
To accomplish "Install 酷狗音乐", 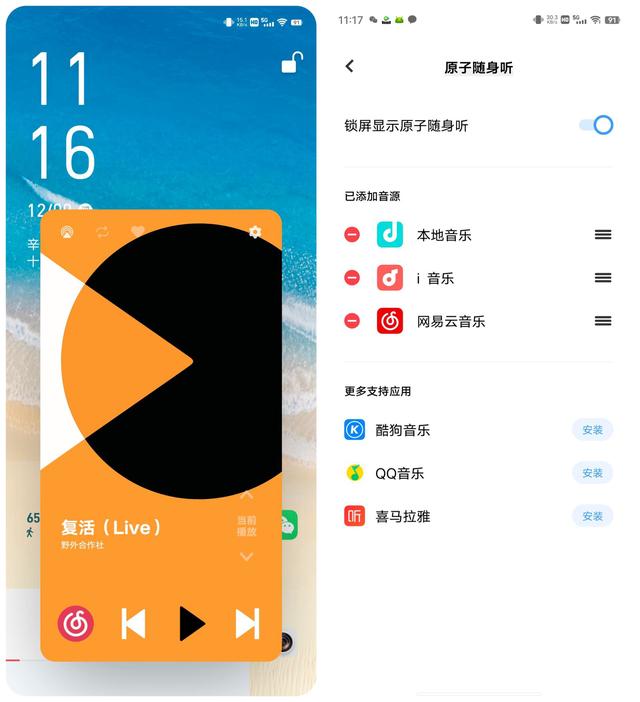I will click(592, 430).
